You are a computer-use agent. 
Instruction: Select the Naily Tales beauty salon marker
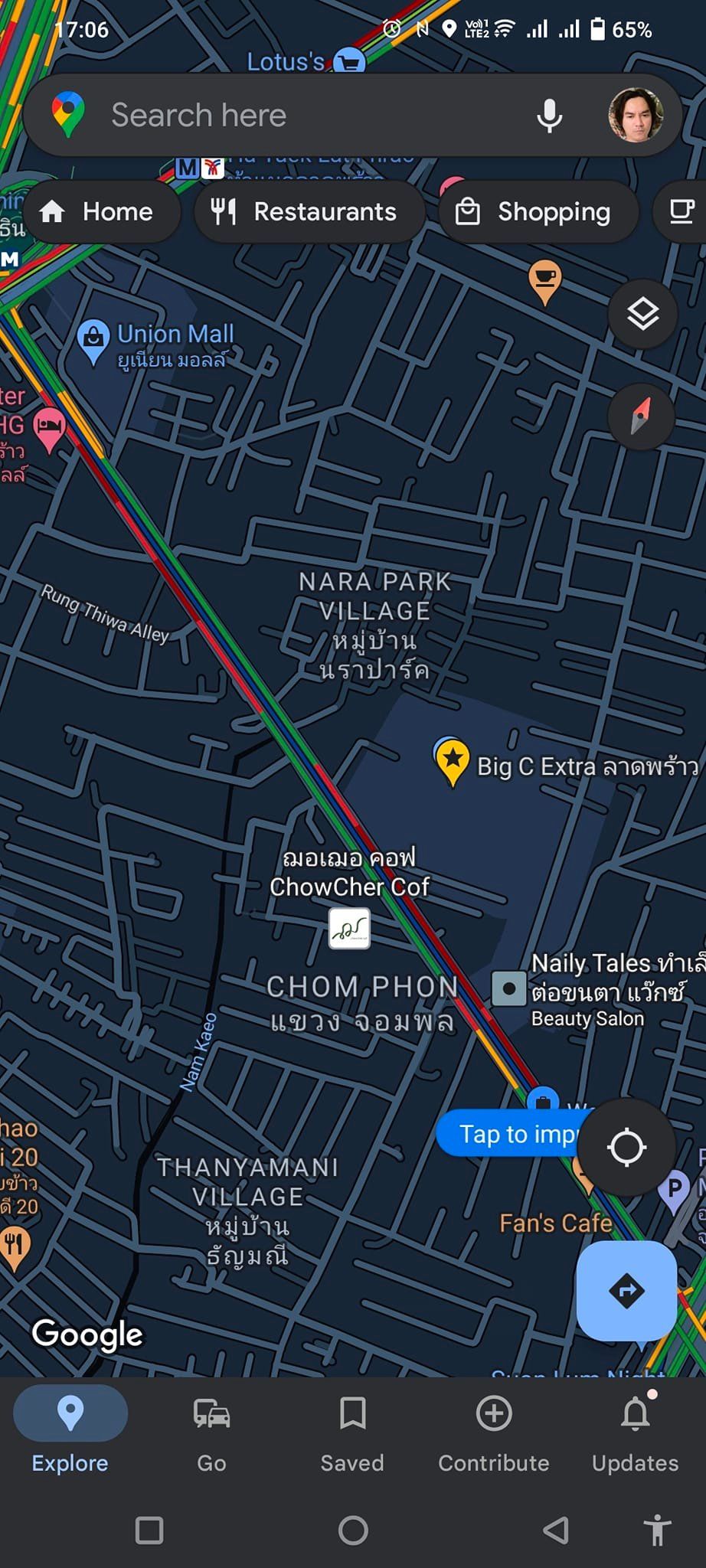pos(508,989)
